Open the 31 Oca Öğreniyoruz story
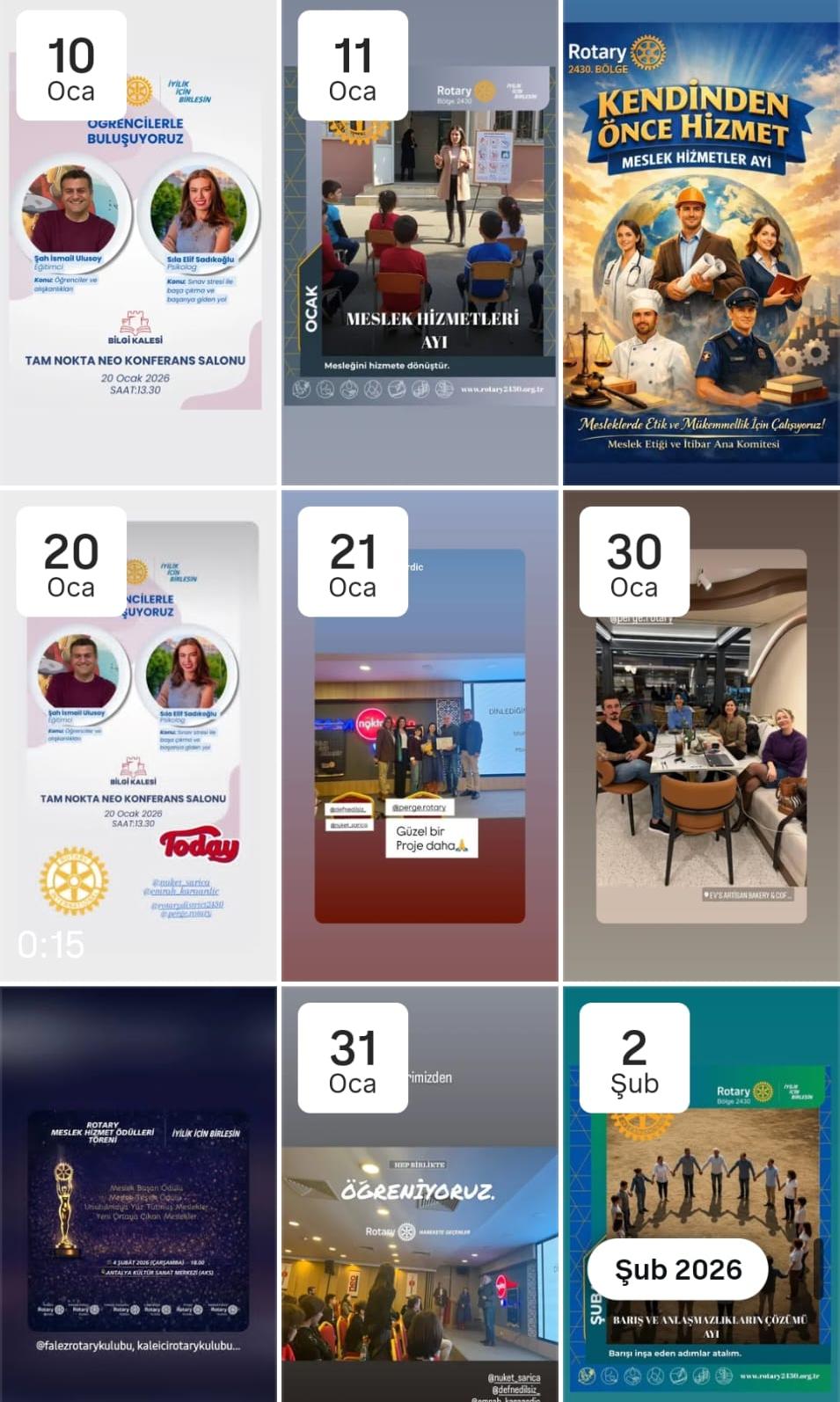The image size is (840, 1402). point(420,1231)
